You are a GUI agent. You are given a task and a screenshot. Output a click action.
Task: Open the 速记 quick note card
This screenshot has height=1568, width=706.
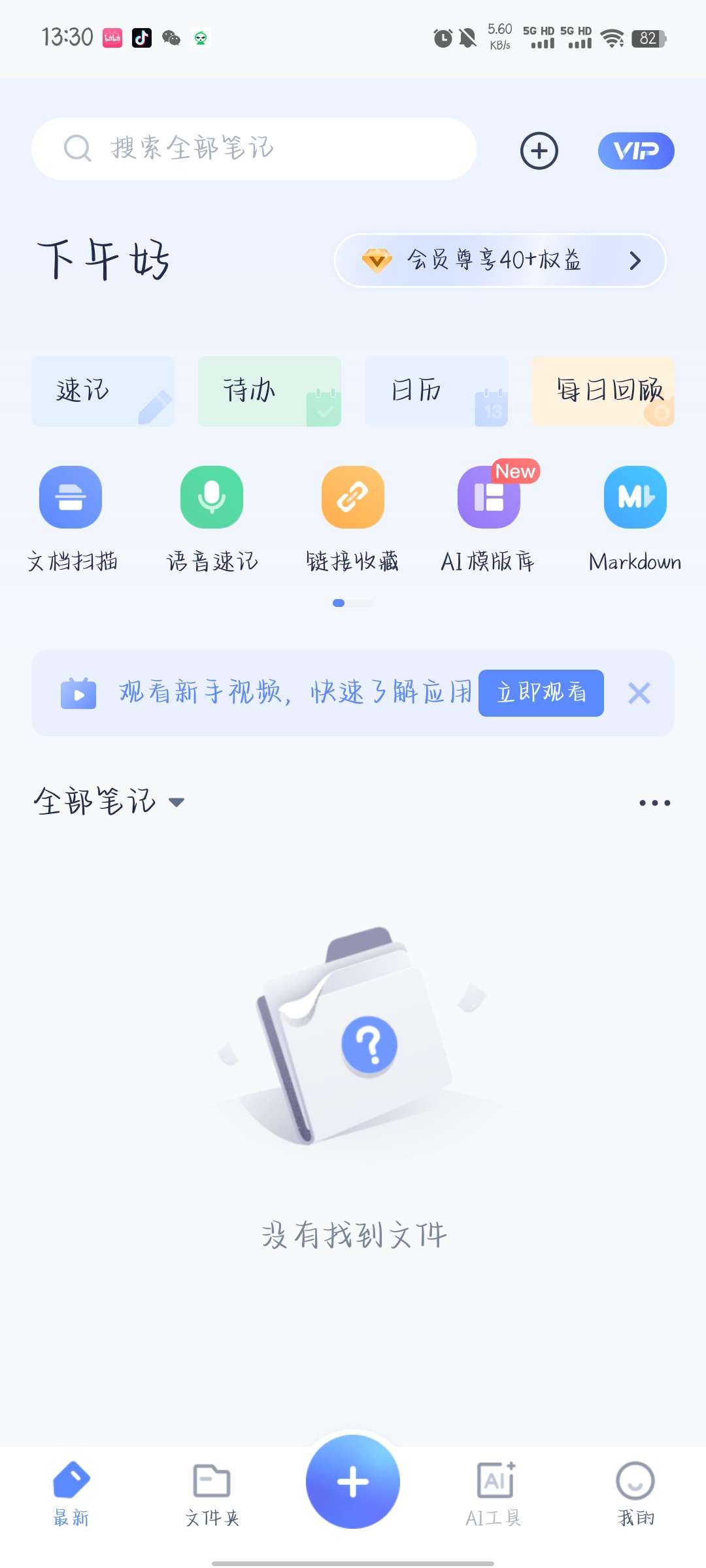pos(103,391)
